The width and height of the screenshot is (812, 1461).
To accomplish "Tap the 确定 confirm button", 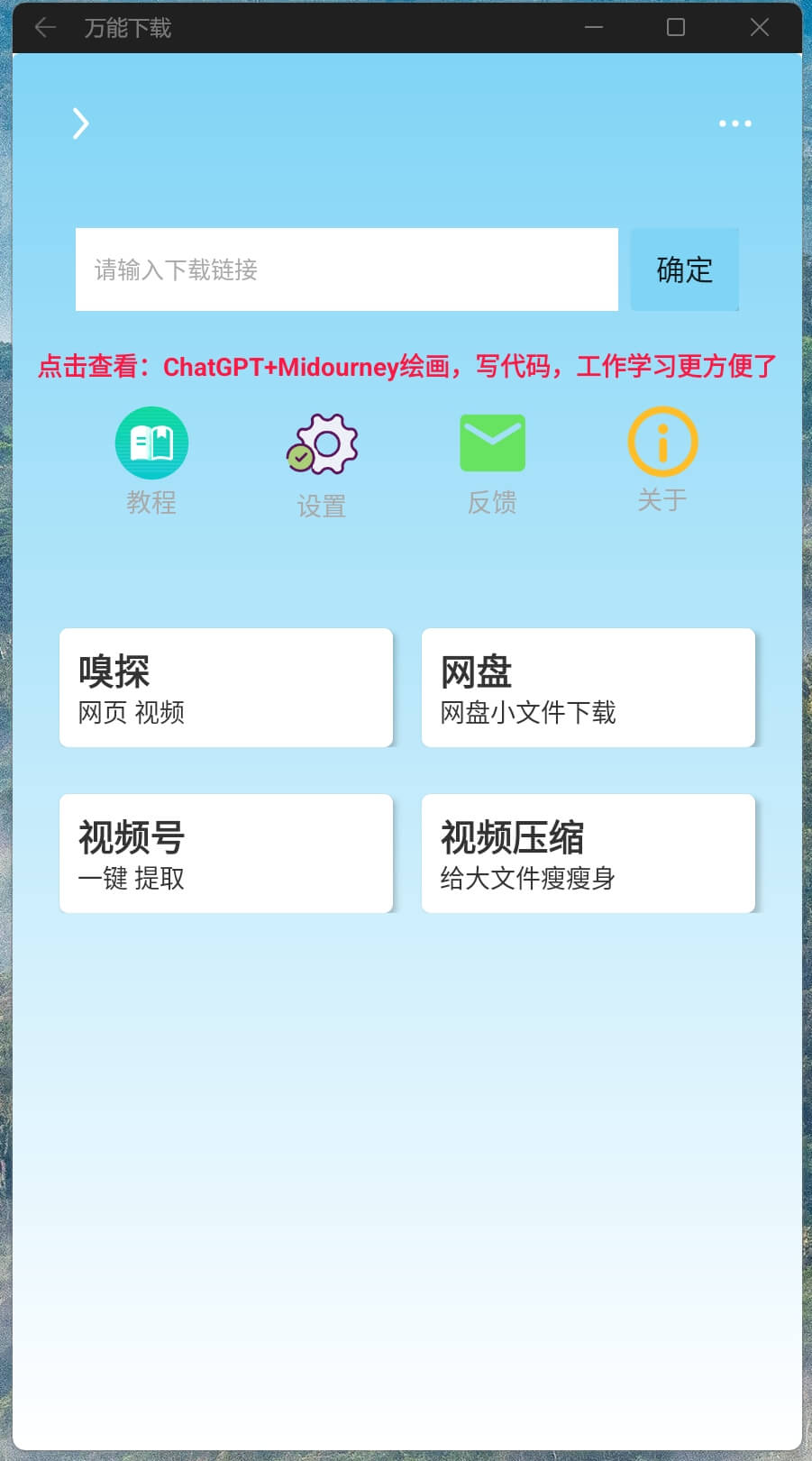I will click(684, 269).
